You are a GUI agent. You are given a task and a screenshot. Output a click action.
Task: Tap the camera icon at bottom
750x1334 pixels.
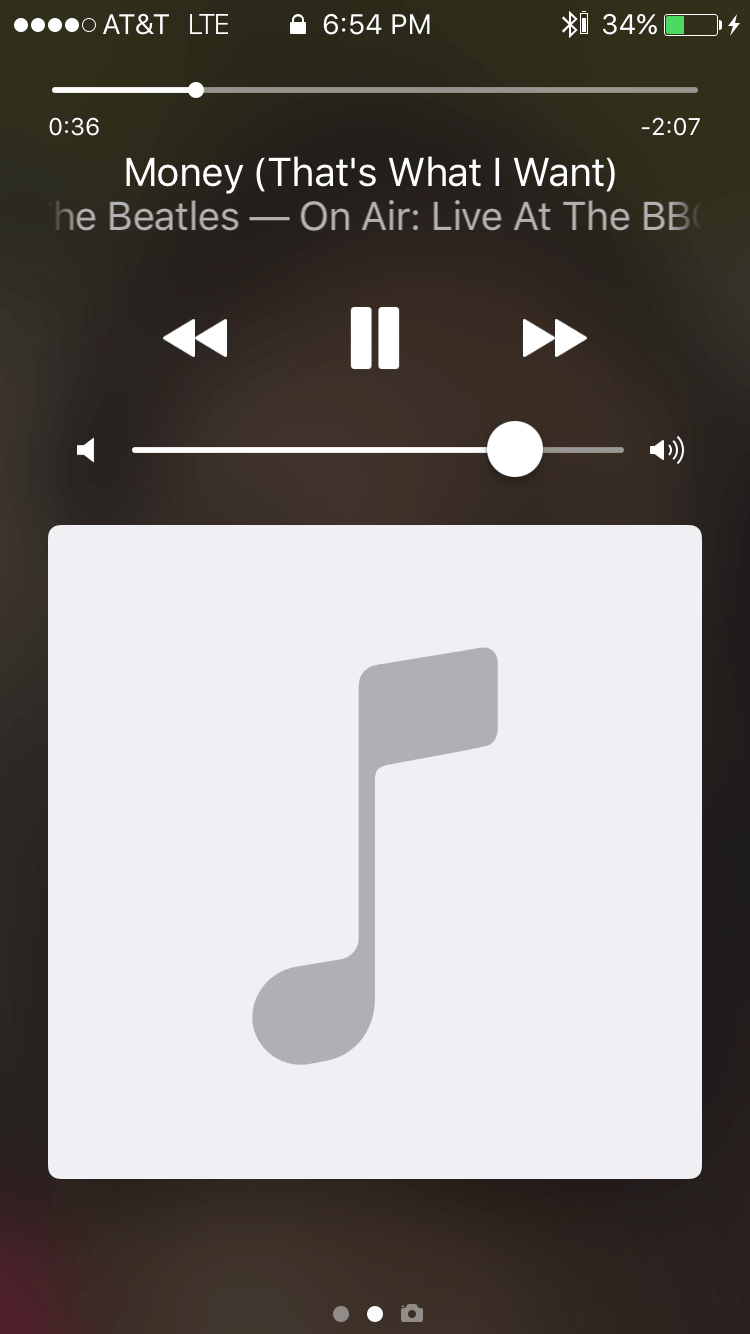pos(411,1313)
